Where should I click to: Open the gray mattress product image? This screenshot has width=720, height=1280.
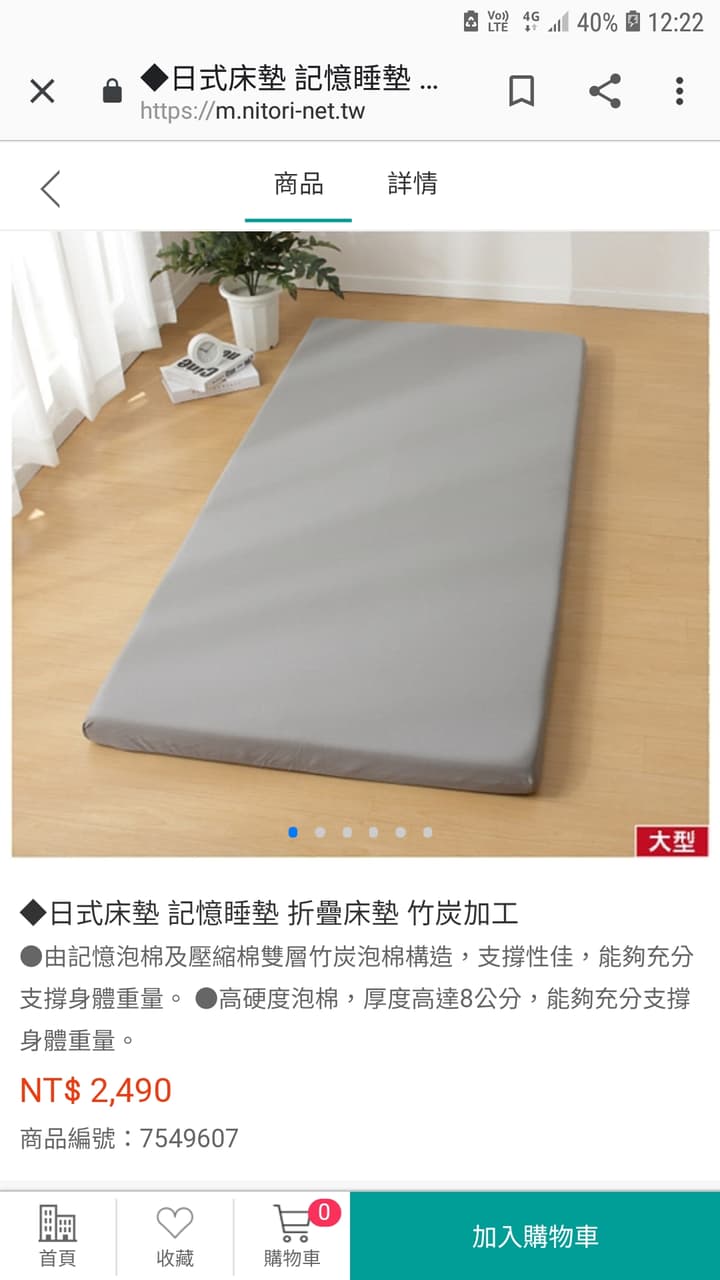pos(360,544)
